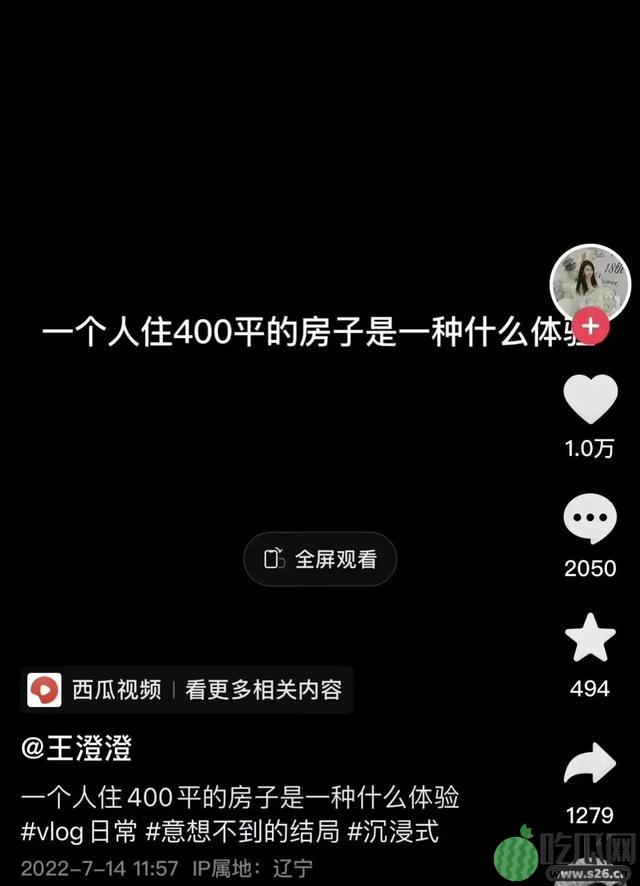Viewport: 640px width, 886px height.
Task: Open the comments with 2050 replies
Action: (590, 522)
